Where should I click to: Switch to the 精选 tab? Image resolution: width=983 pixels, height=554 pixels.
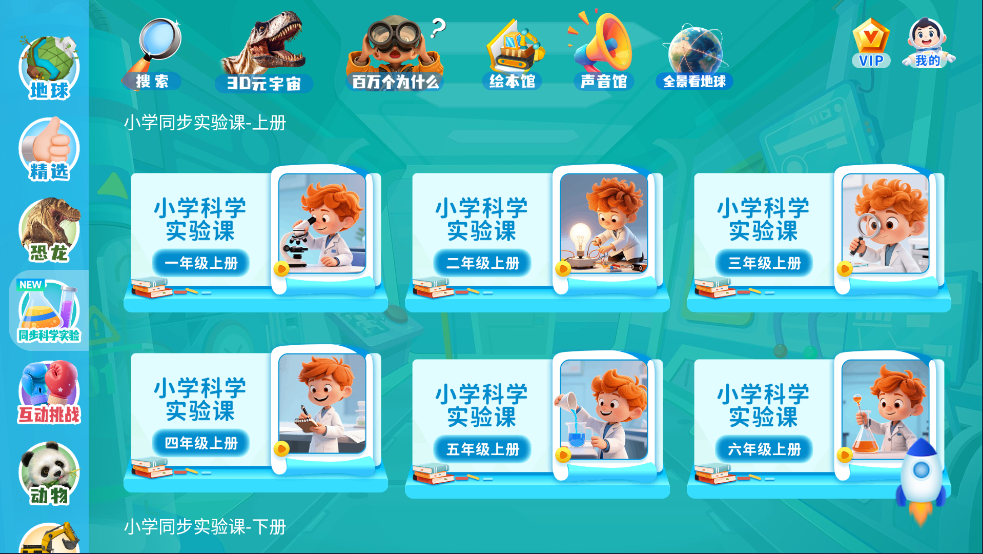point(48,150)
